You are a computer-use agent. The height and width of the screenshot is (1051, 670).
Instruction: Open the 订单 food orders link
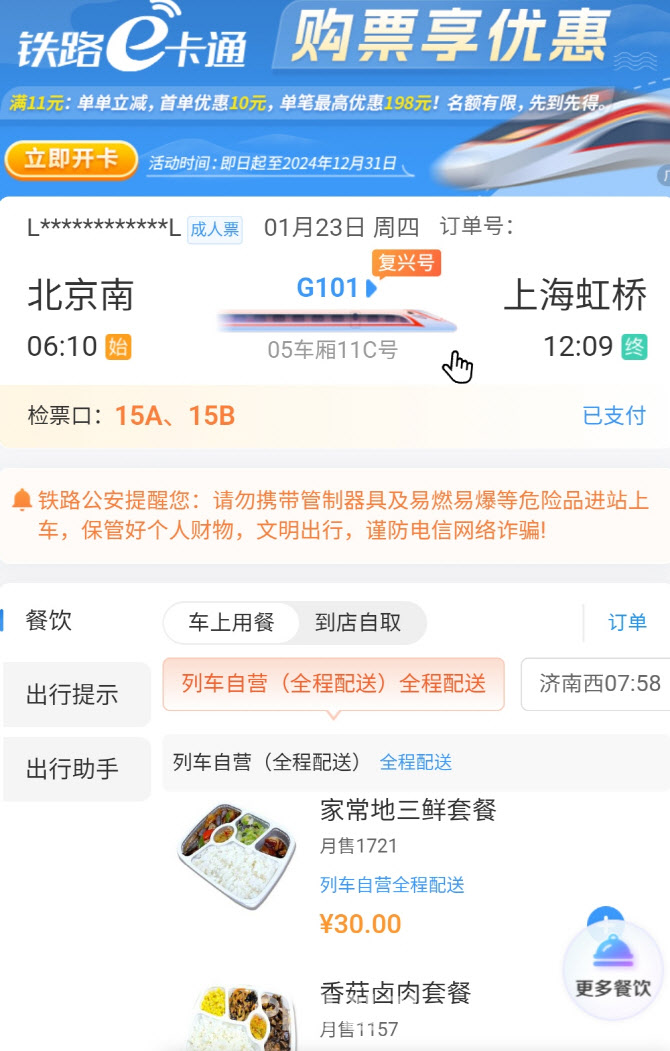pyautogui.click(x=627, y=622)
